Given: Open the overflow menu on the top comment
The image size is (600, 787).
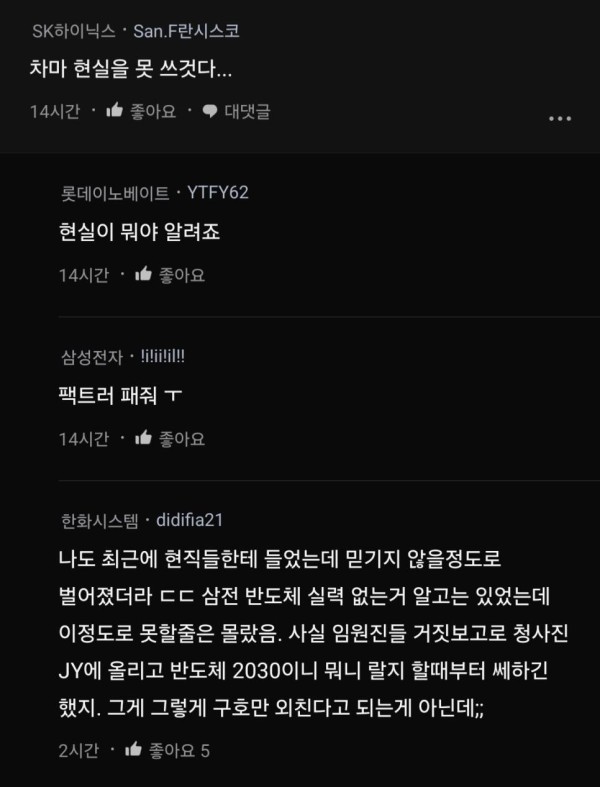Looking at the screenshot, I should coord(560,118).
